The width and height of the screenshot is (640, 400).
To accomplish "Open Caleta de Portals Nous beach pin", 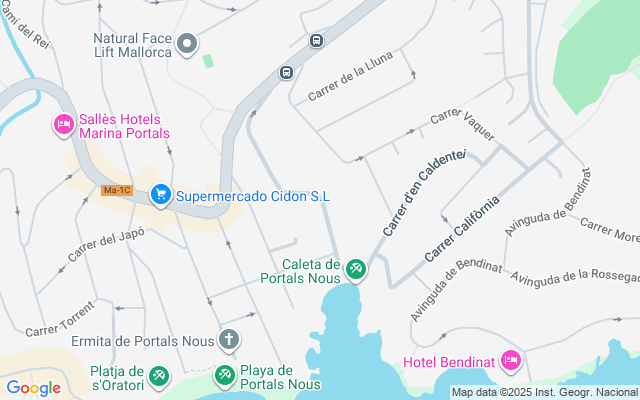I will click(356, 269).
